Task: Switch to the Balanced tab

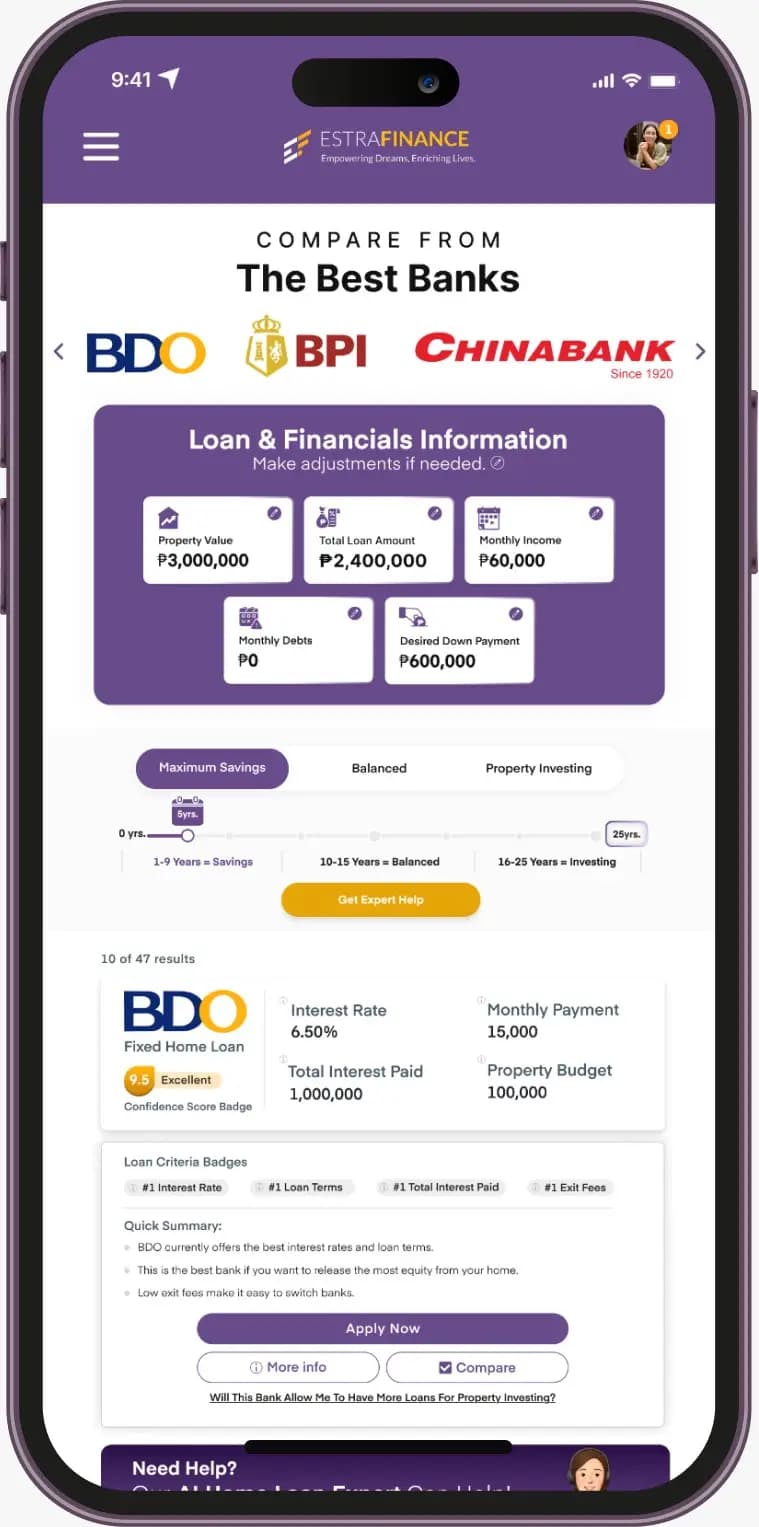Action: (379, 768)
